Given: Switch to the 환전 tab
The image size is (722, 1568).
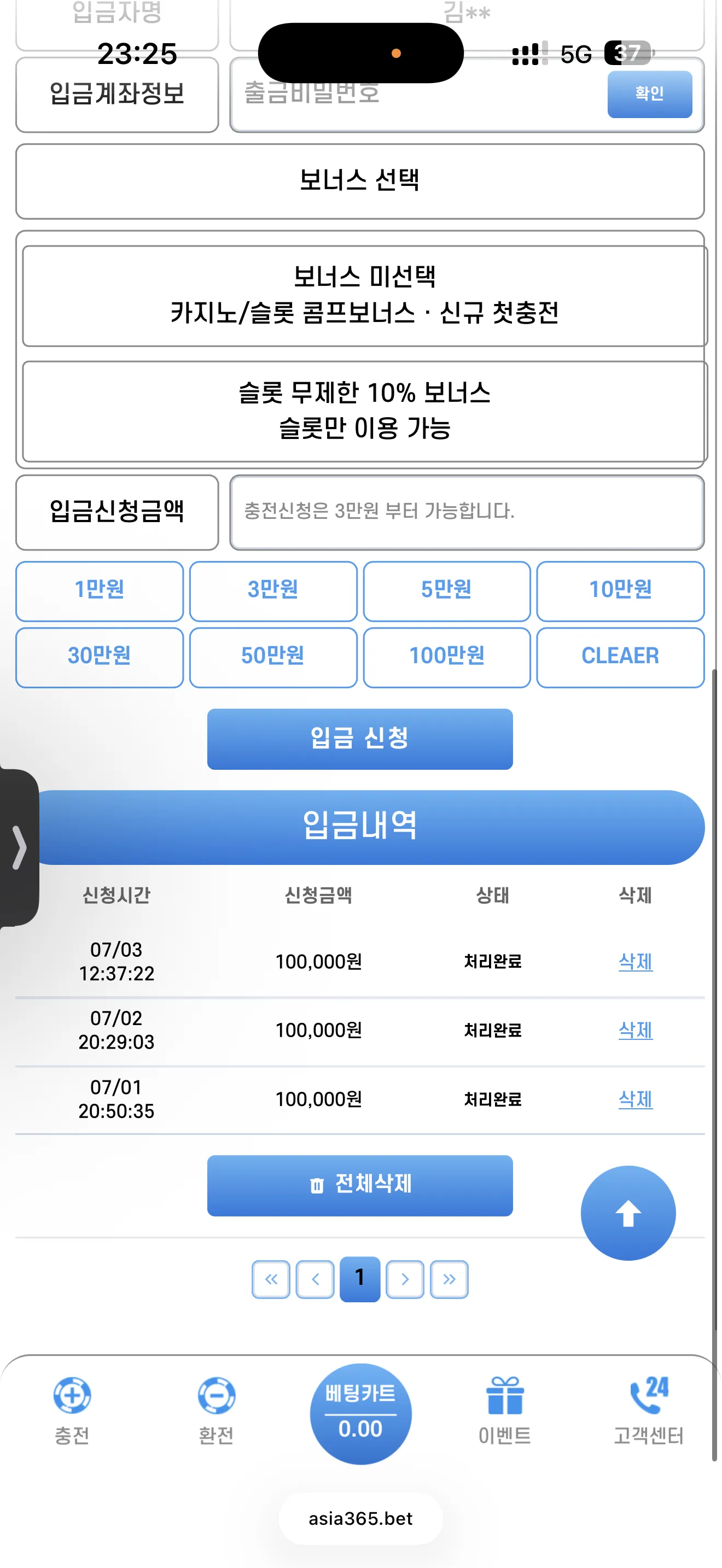Looking at the screenshot, I should (x=216, y=1411).
